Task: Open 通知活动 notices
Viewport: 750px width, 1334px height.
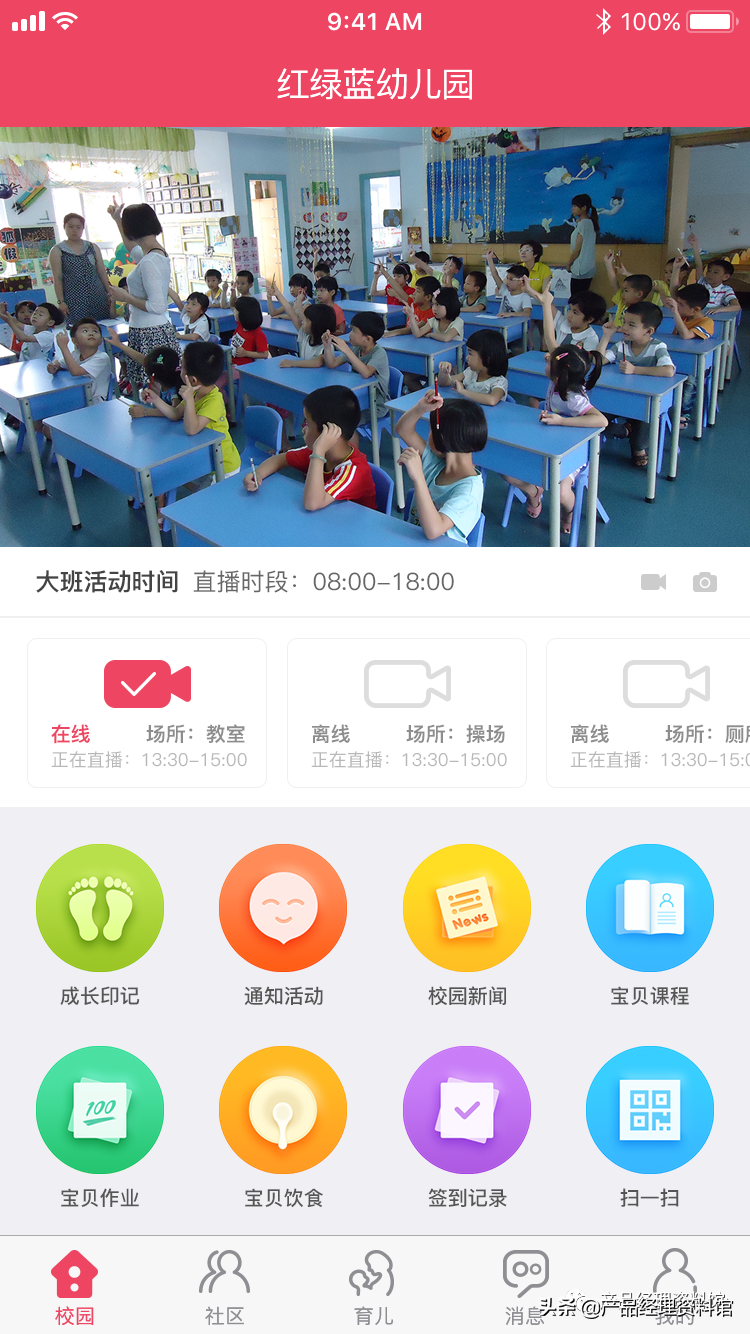Action: click(283, 908)
